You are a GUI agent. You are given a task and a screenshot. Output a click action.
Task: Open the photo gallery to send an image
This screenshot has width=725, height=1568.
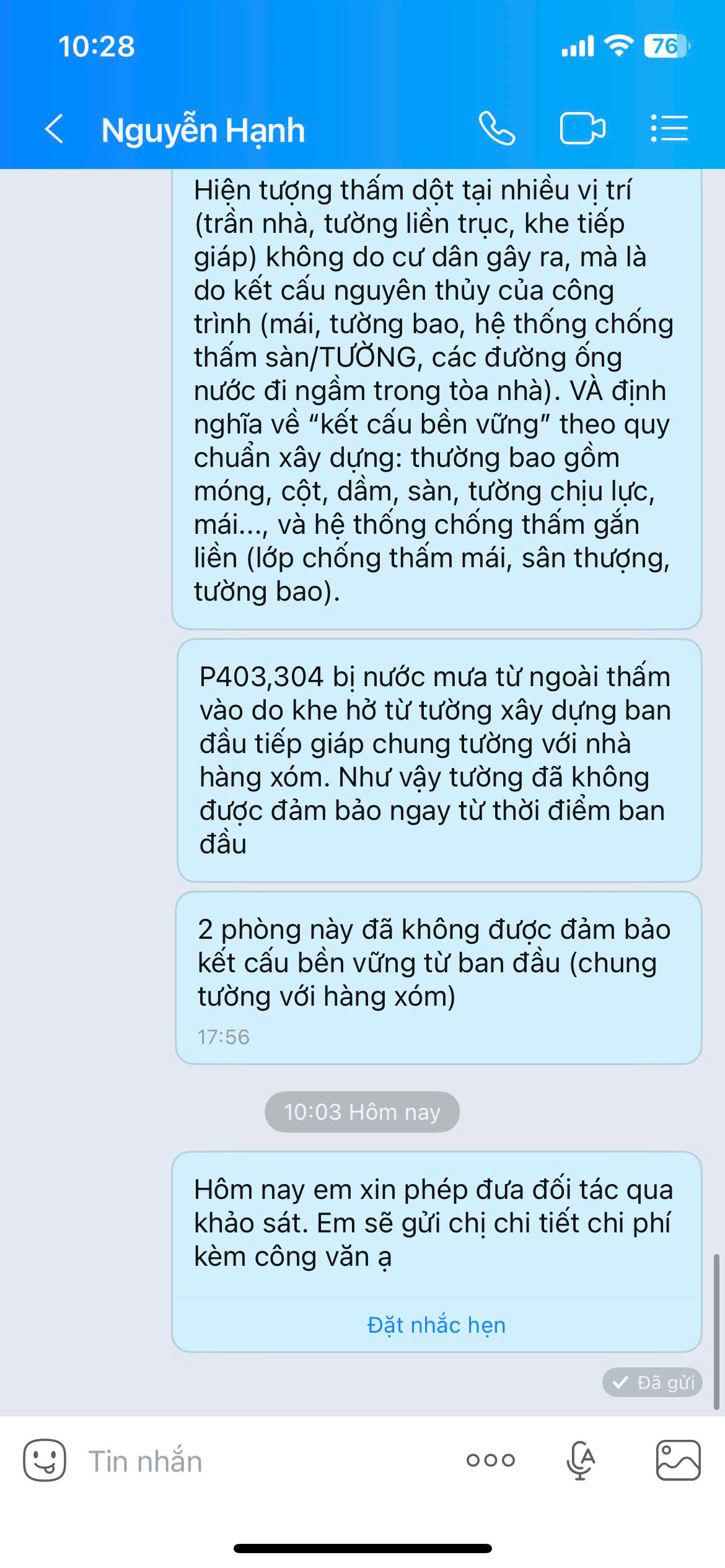(x=678, y=1460)
